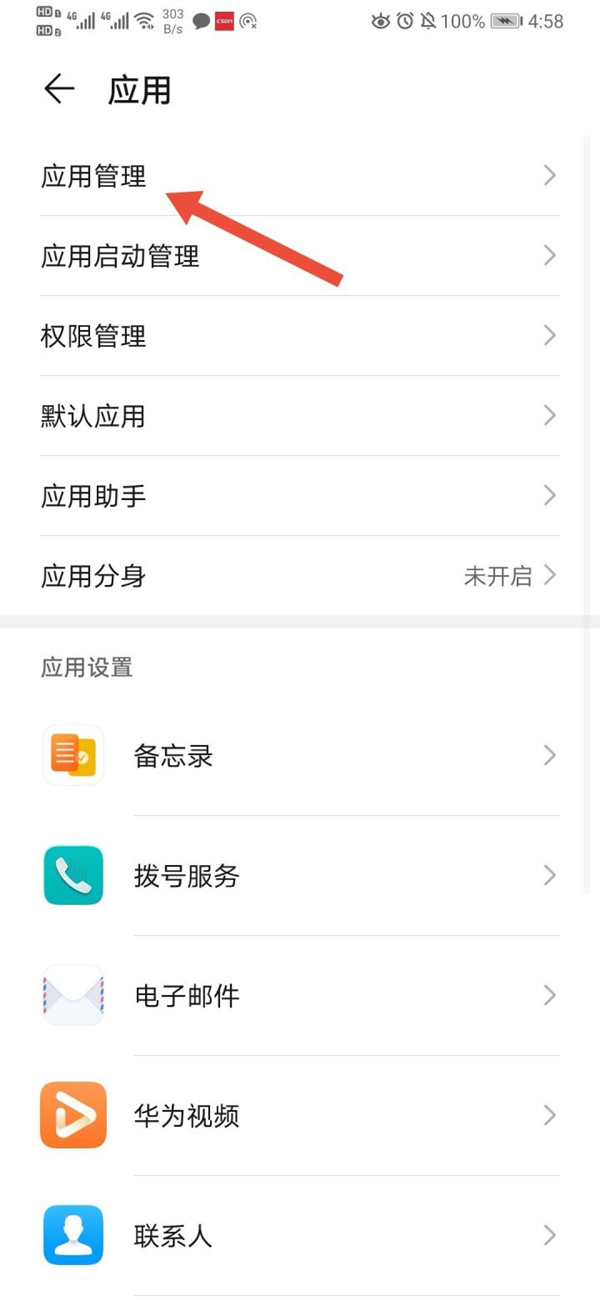Open 拨号服务 app settings
This screenshot has width=600, height=1300.
[187, 876]
